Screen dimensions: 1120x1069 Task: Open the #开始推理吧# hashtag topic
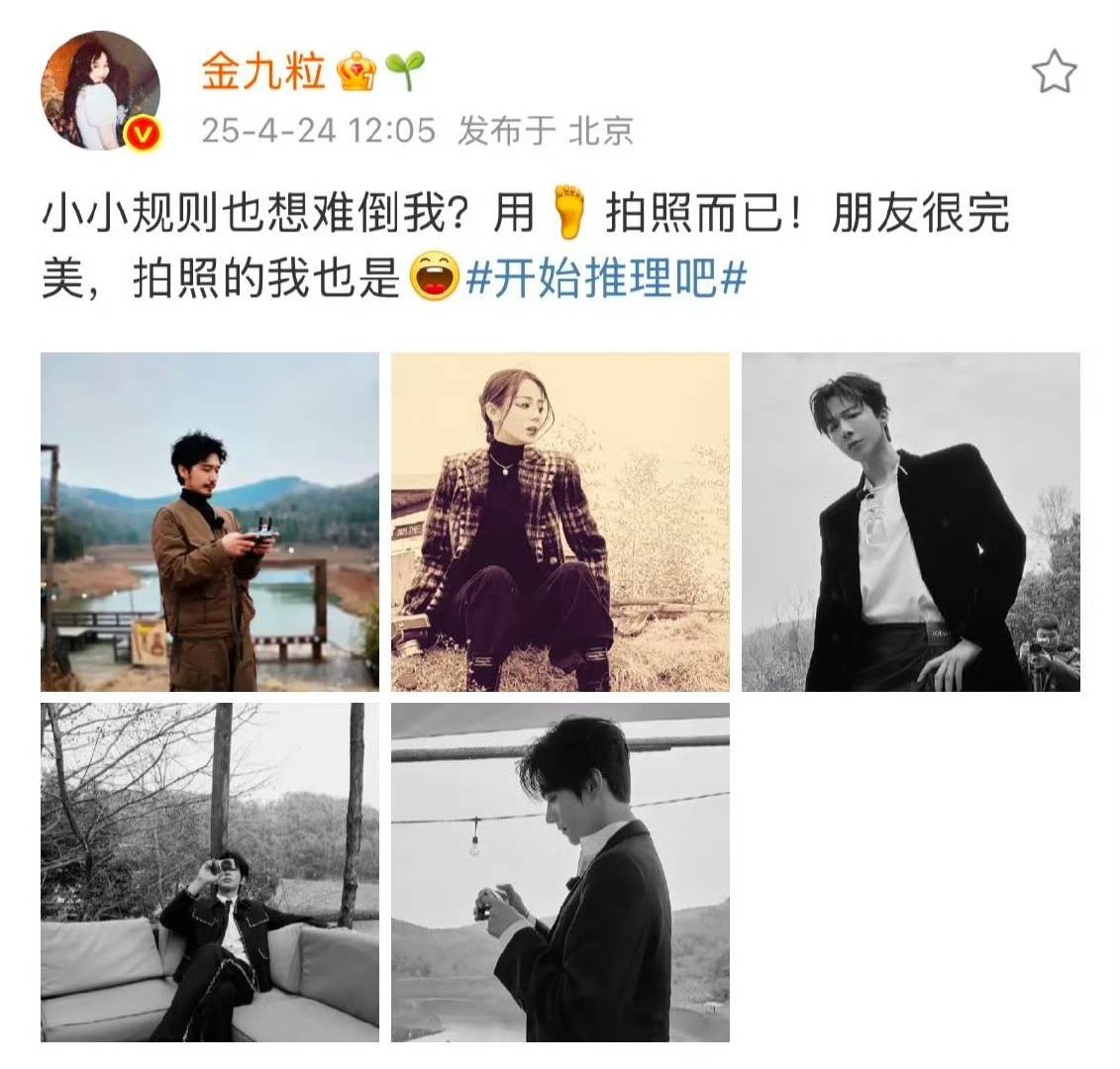[x=605, y=280]
